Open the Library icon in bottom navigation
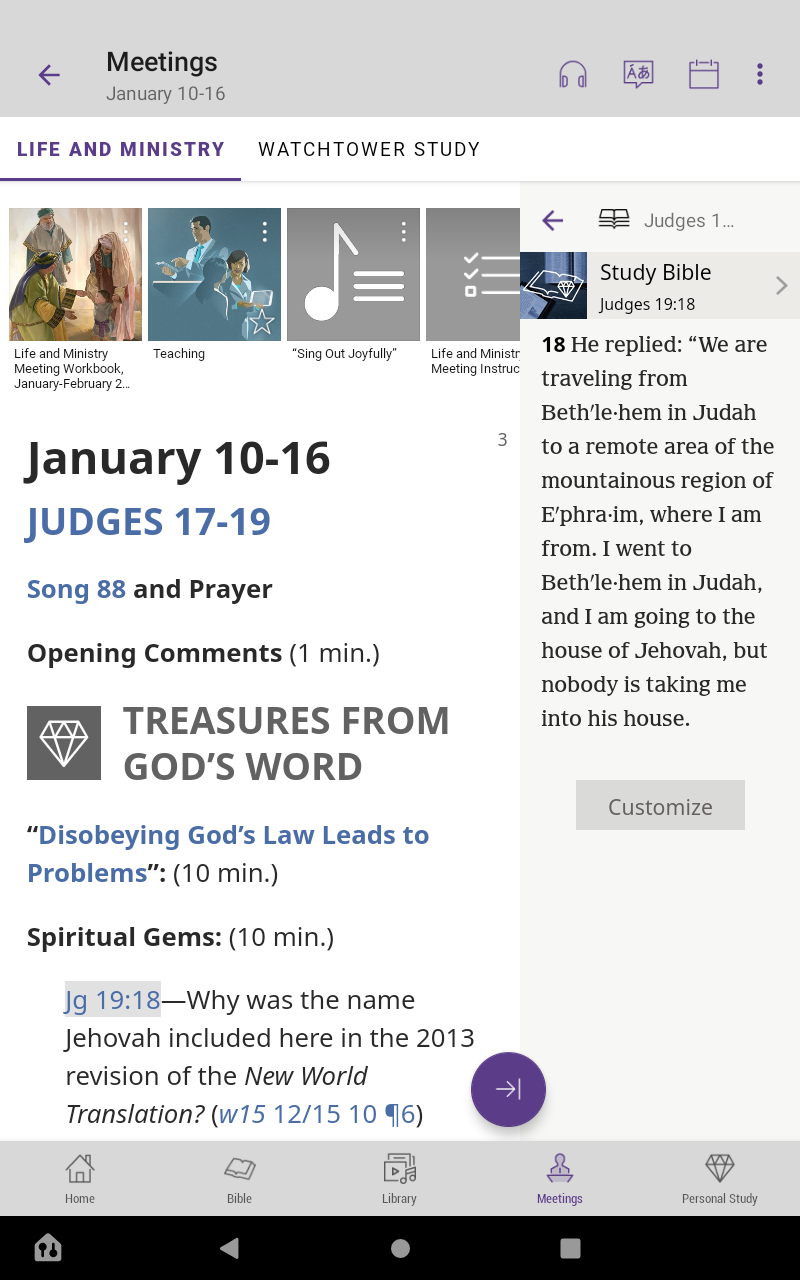The image size is (800, 1280). (x=399, y=1177)
